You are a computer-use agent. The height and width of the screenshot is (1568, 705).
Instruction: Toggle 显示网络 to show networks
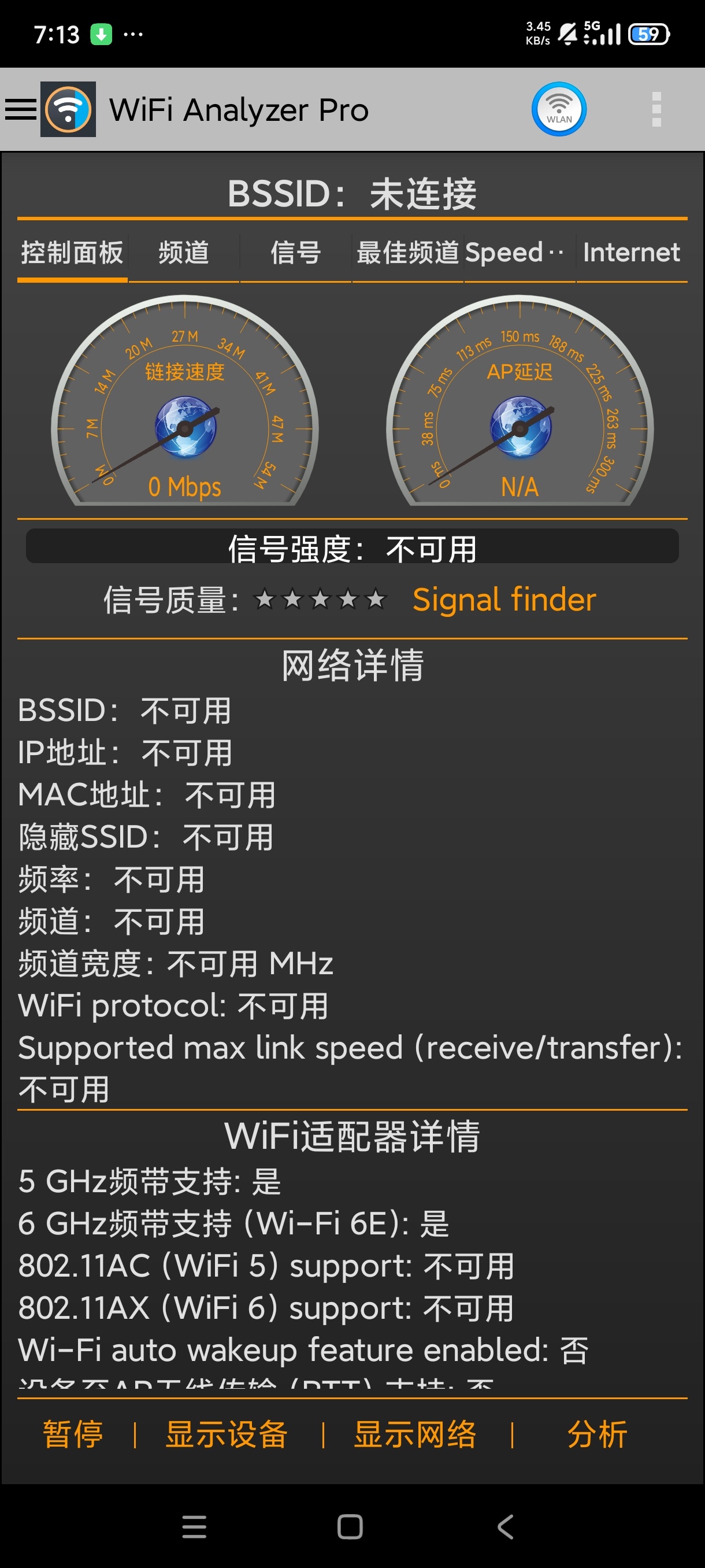[x=415, y=1432]
